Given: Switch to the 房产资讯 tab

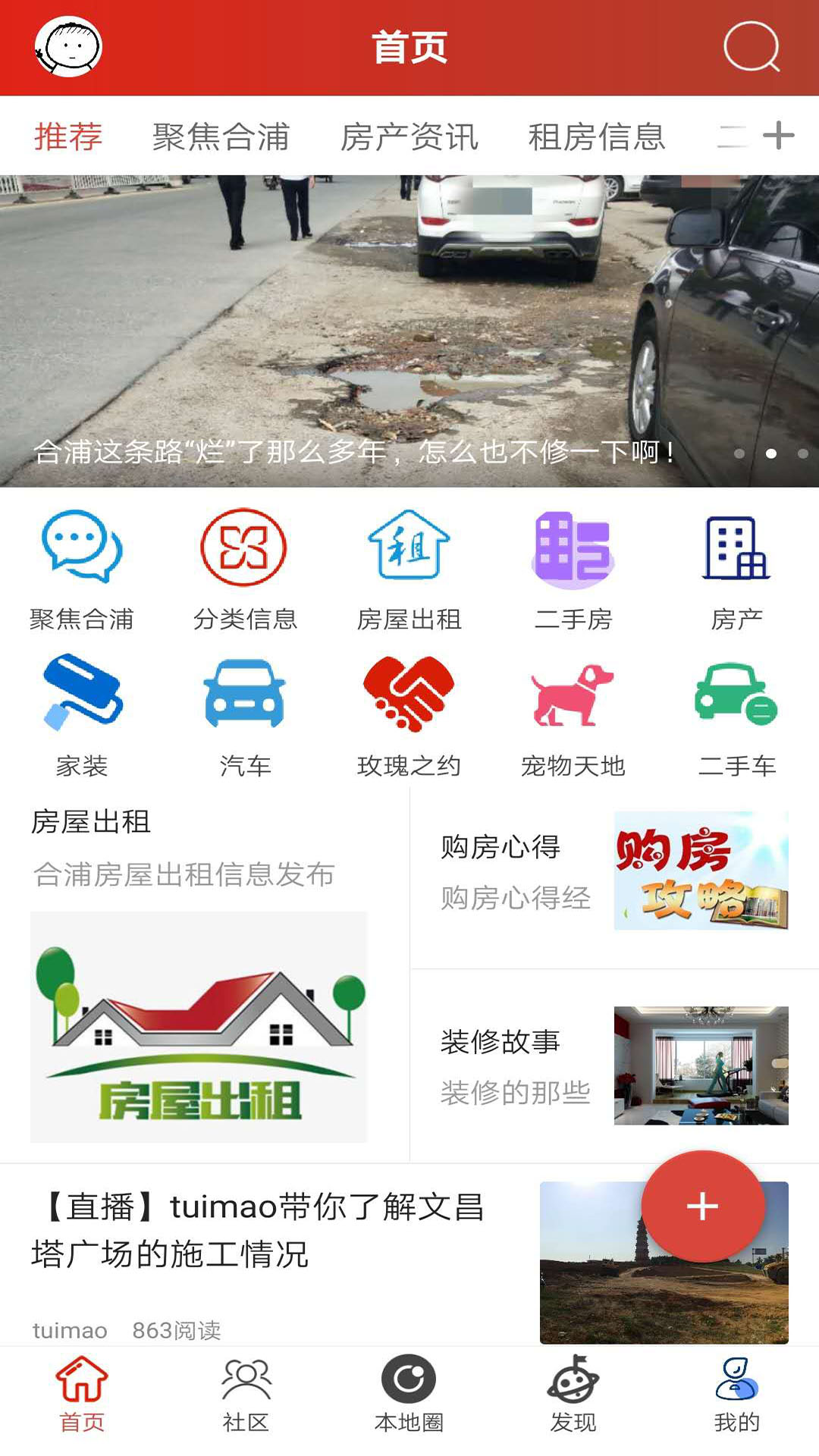Looking at the screenshot, I should (x=411, y=134).
